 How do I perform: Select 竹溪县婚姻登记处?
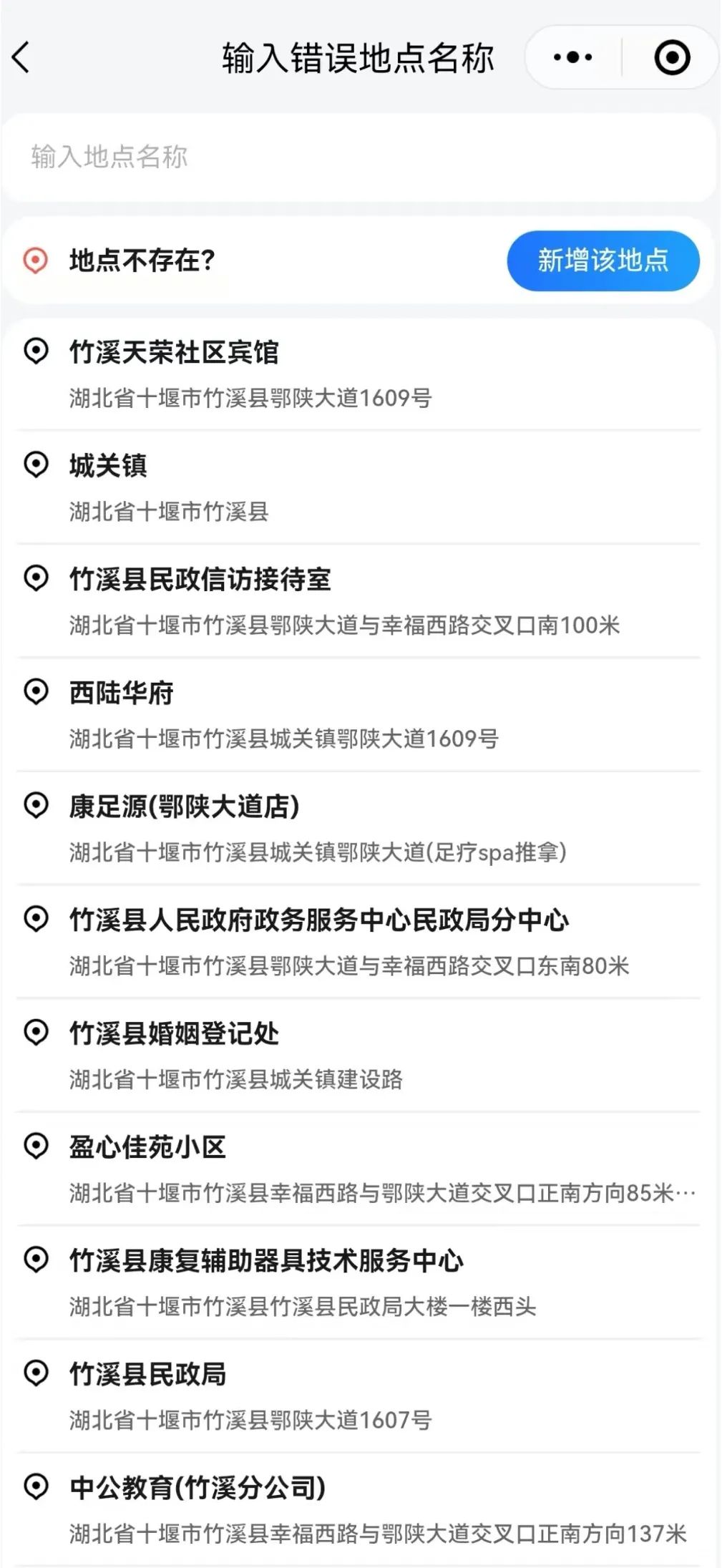coord(359,1056)
